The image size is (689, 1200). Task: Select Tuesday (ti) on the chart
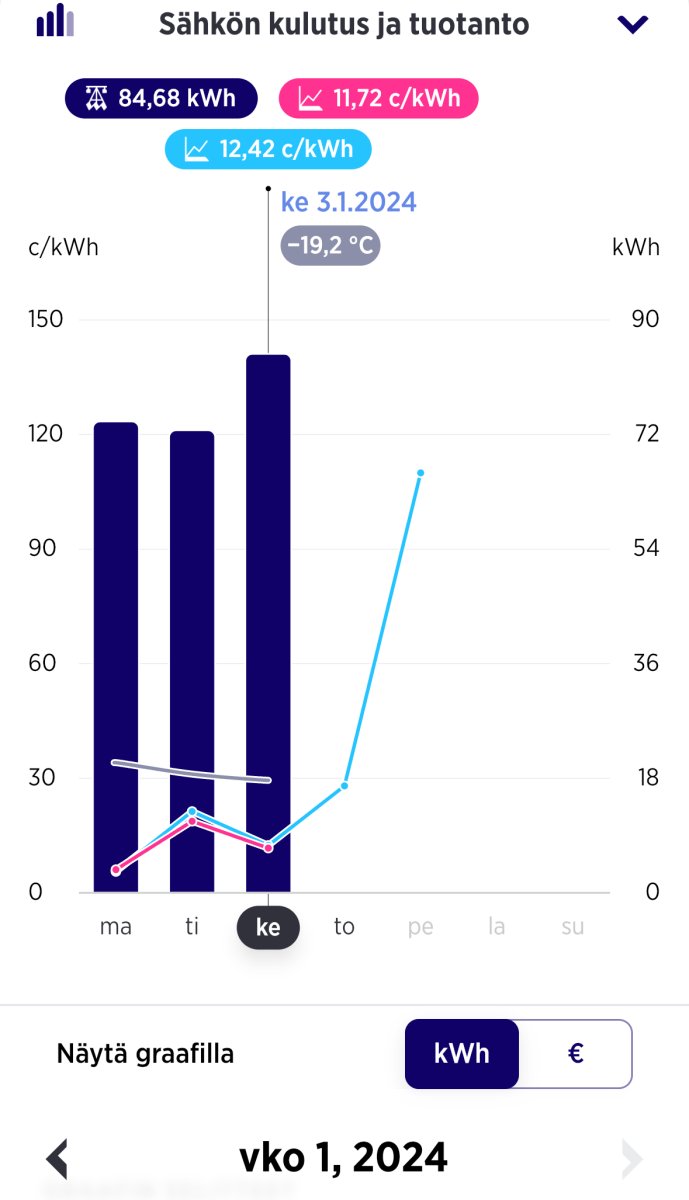pos(192,927)
